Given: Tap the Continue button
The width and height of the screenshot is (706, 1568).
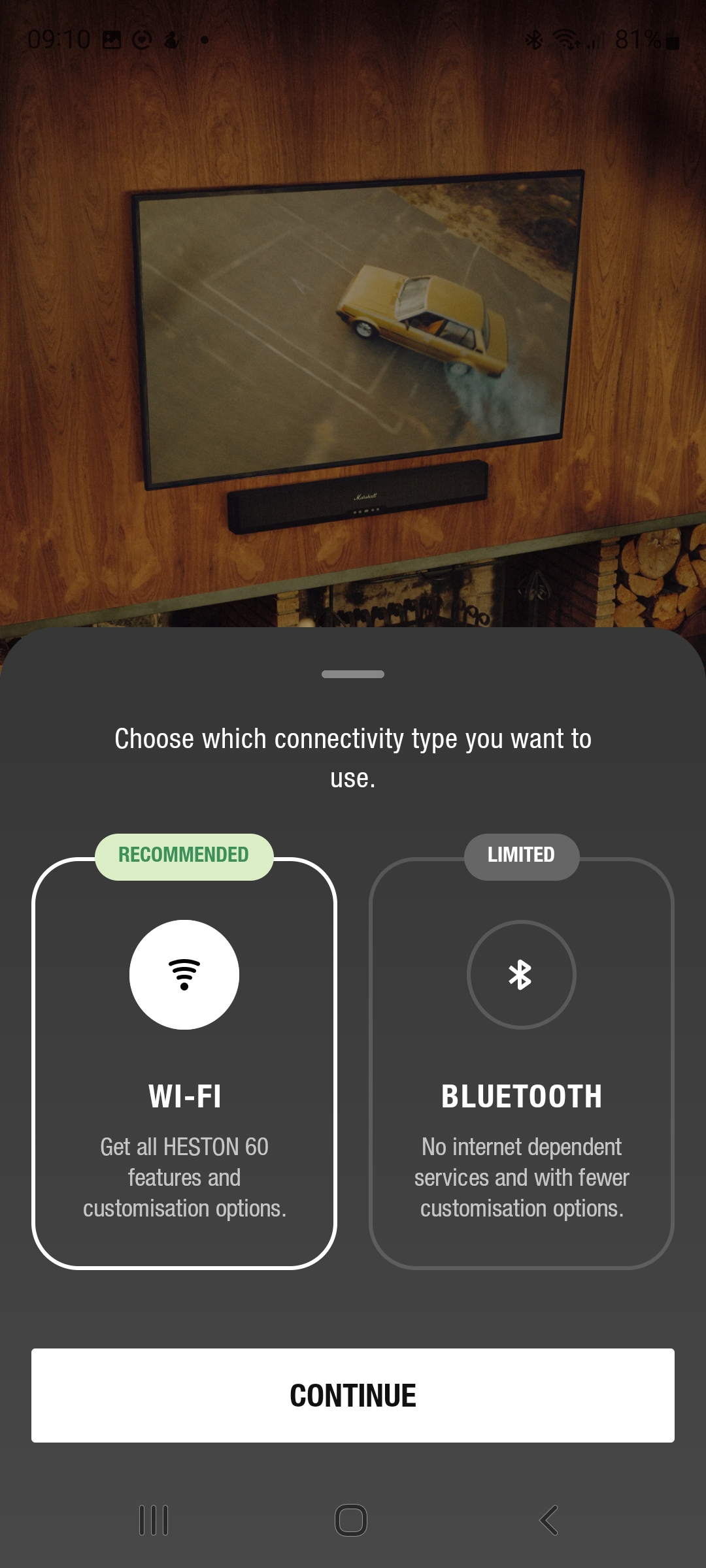Looking at the screenshot, I should click(x=353, y=1396).
